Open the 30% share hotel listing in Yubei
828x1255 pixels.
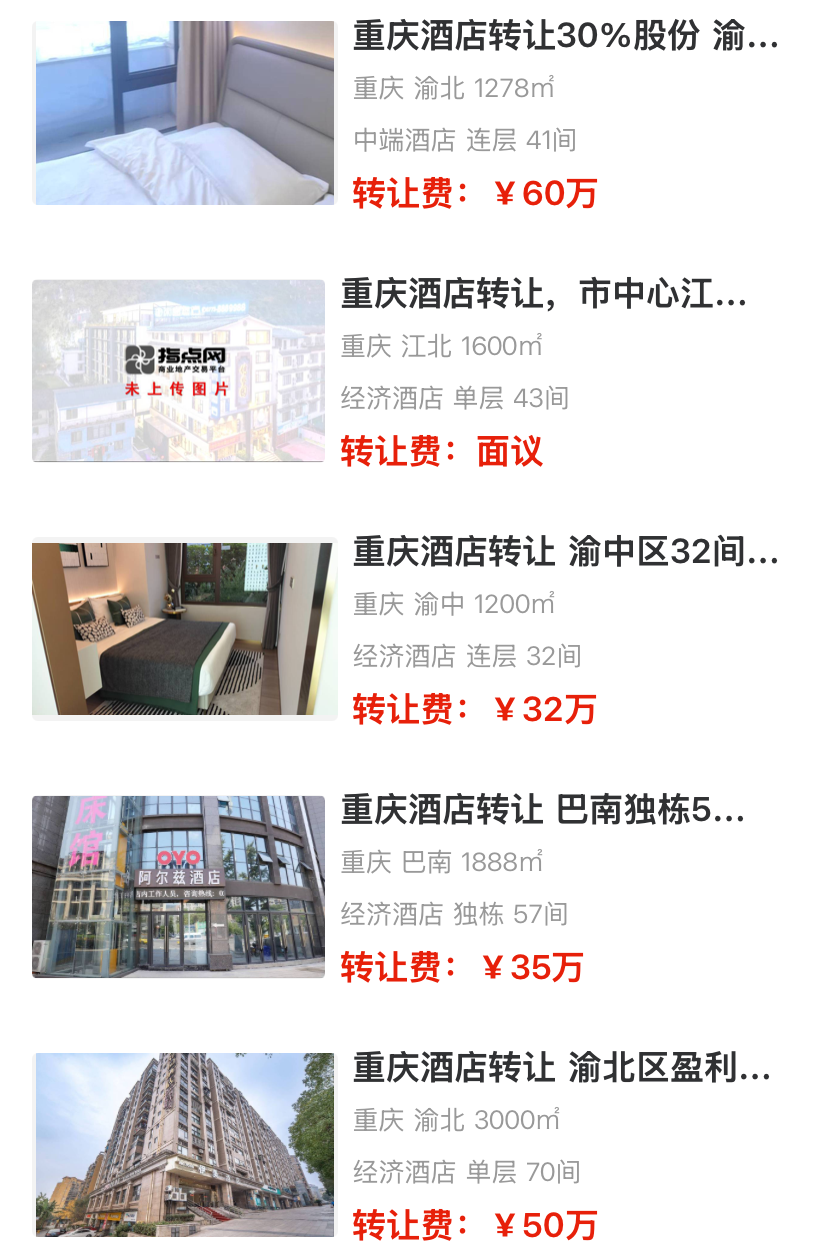coord(565,38)
